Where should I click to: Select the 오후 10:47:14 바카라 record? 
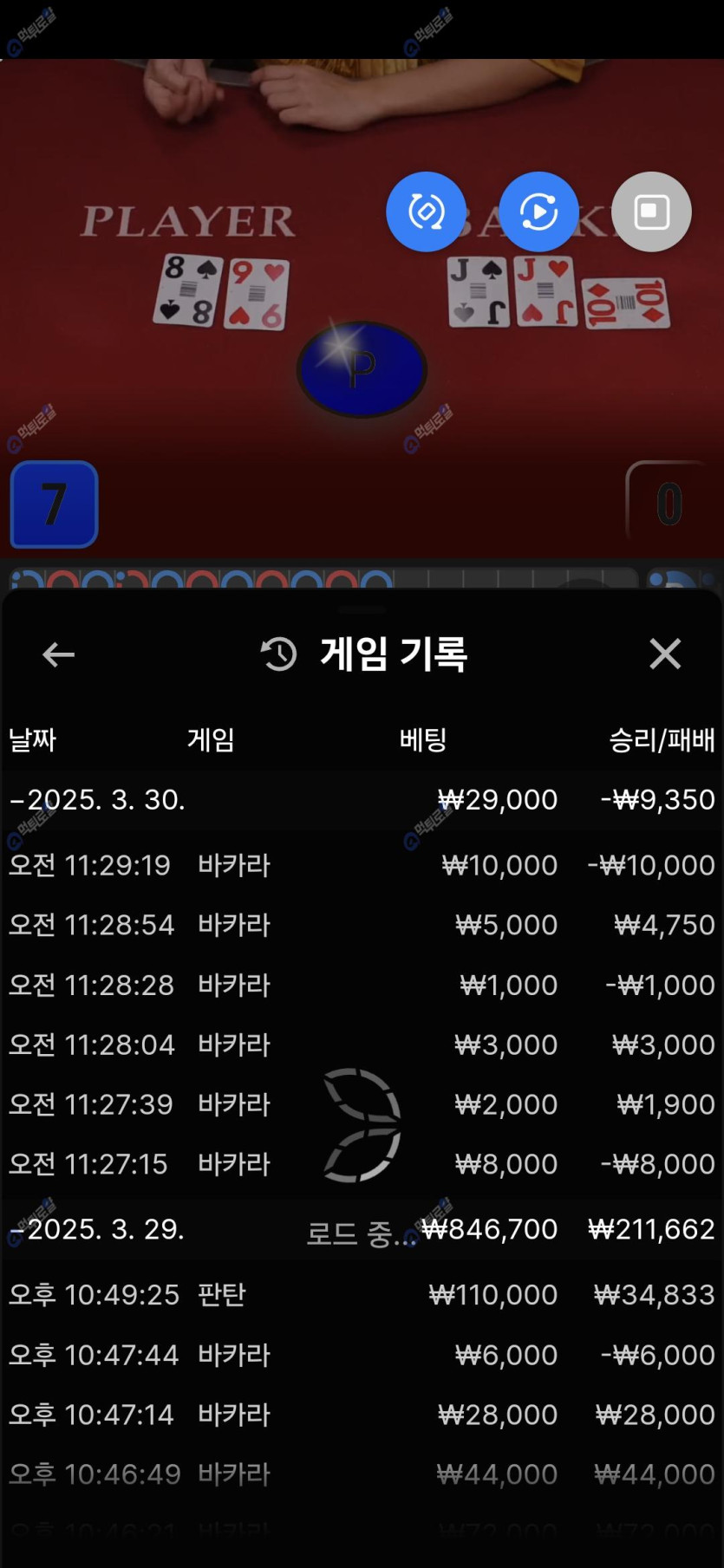pyautogui.click(x=361, y=1415)
